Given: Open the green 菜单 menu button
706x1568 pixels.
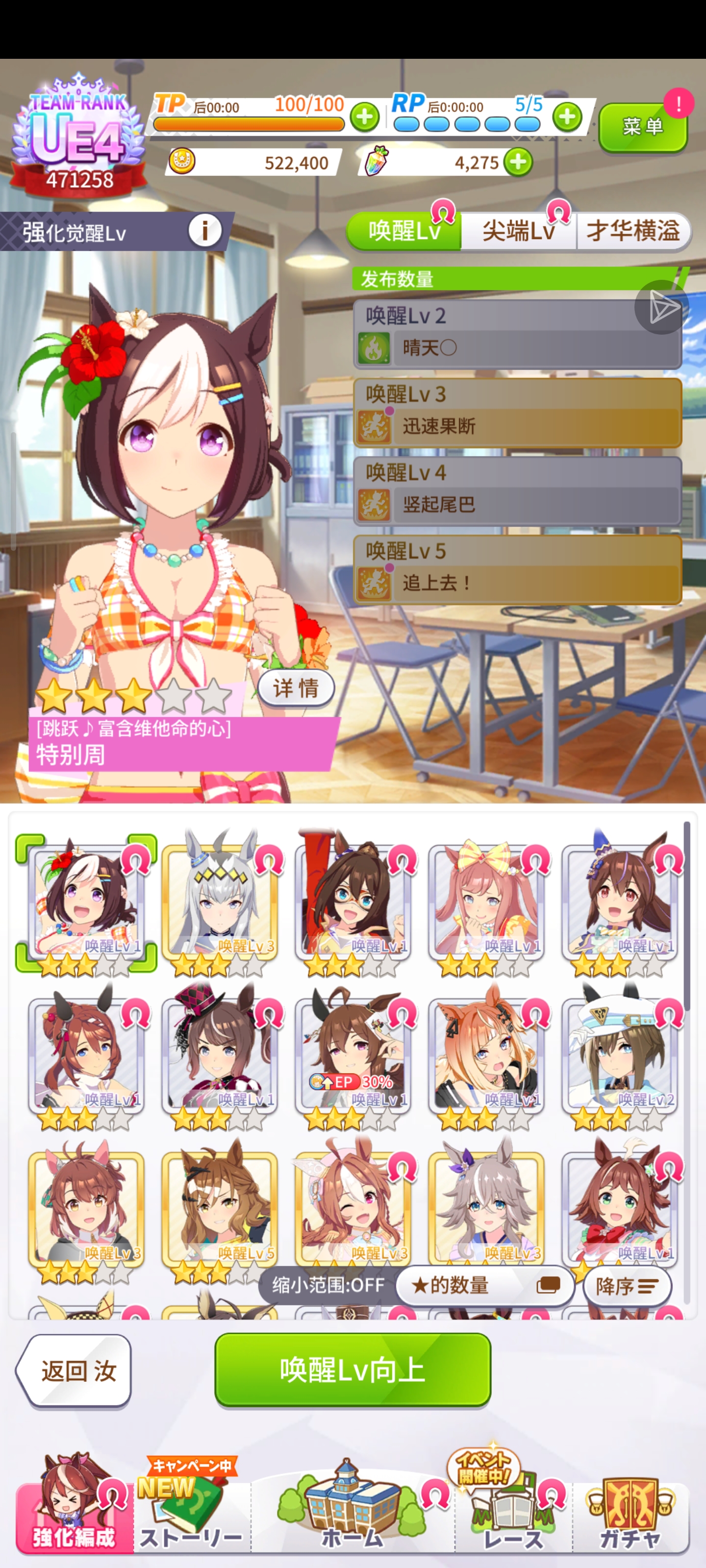Looking at the screenshot, I should click(x=642, y=127).
